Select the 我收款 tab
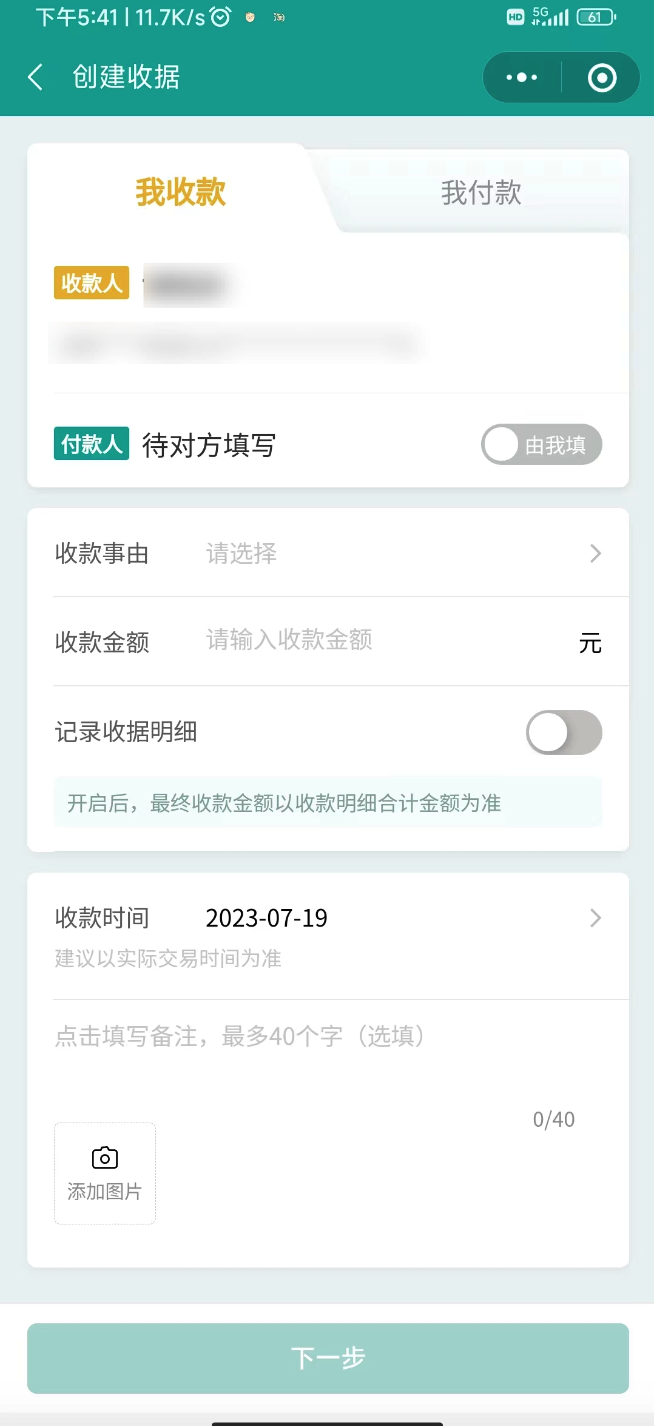Viewport: 654px width, 1426px height. coord(181,191)
